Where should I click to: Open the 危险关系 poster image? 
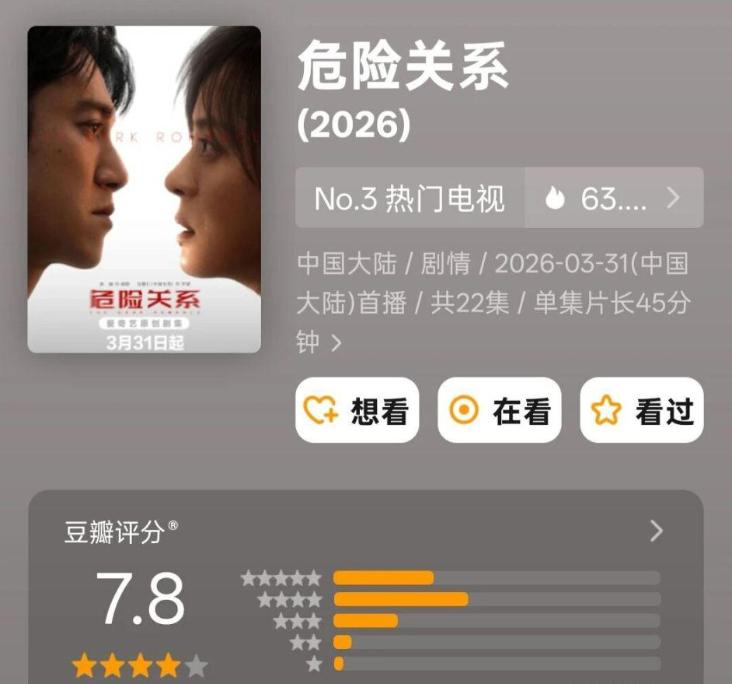tap(144, 189)
